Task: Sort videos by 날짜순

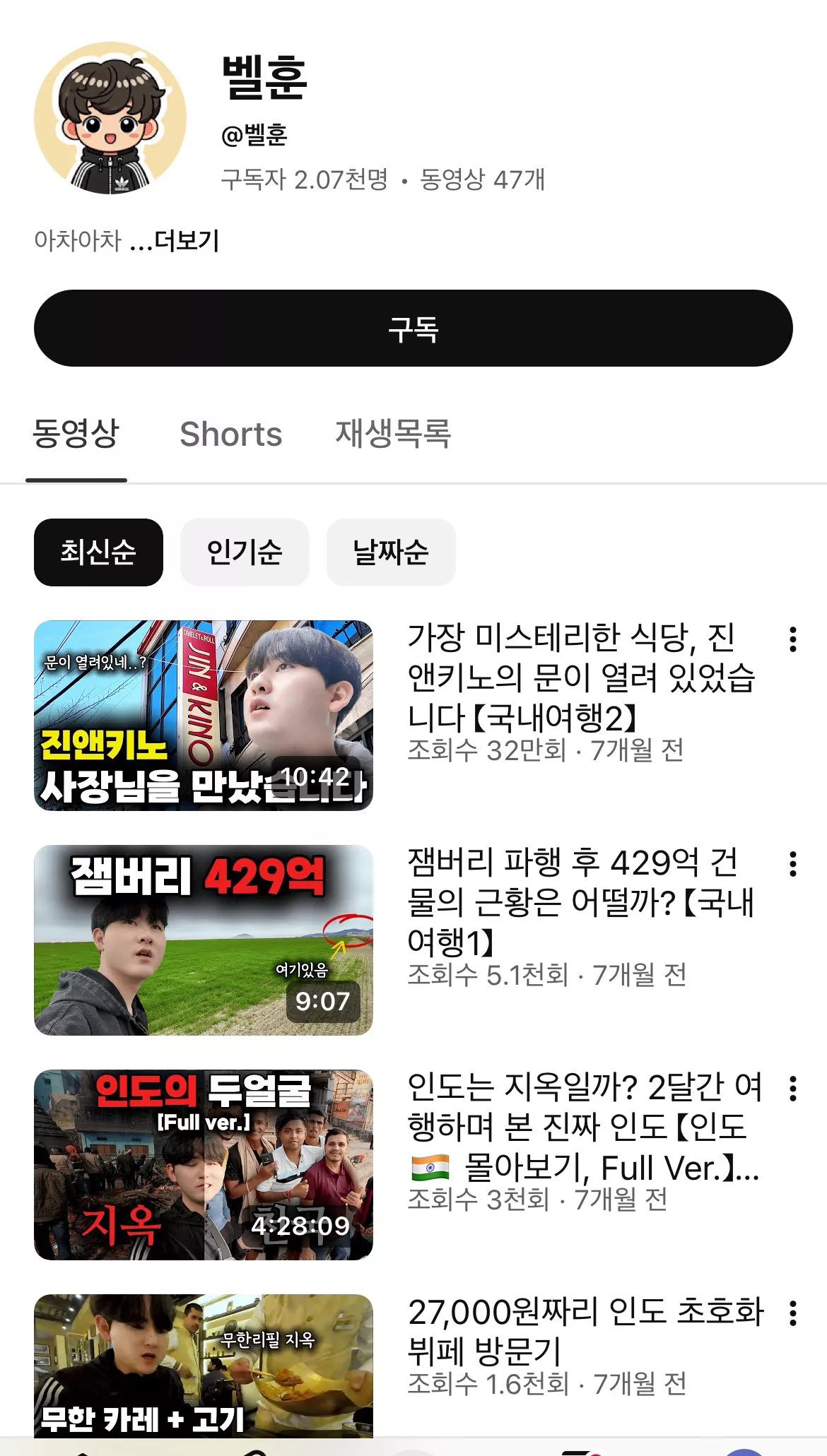Action: [x=390, y=552]
